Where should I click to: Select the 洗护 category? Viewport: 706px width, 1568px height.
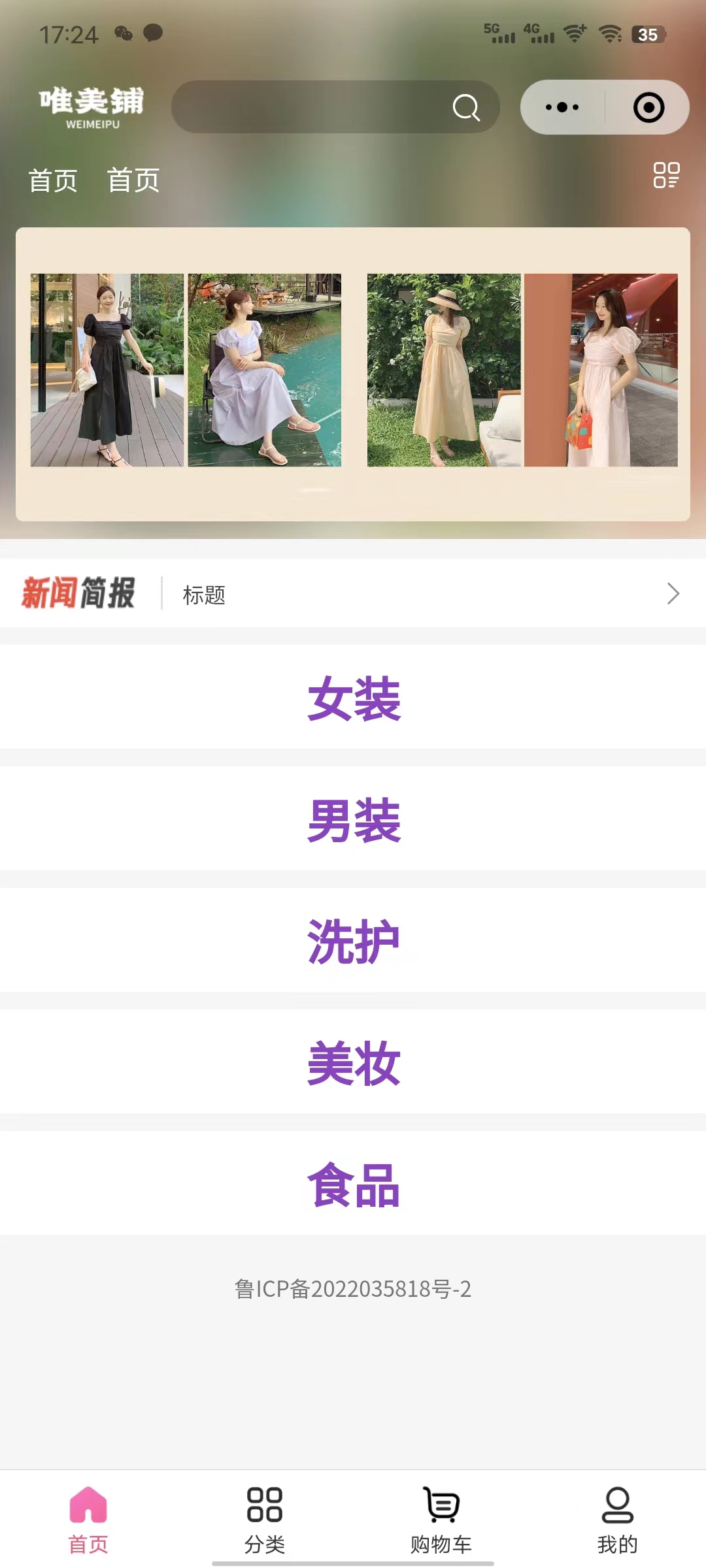353,941
